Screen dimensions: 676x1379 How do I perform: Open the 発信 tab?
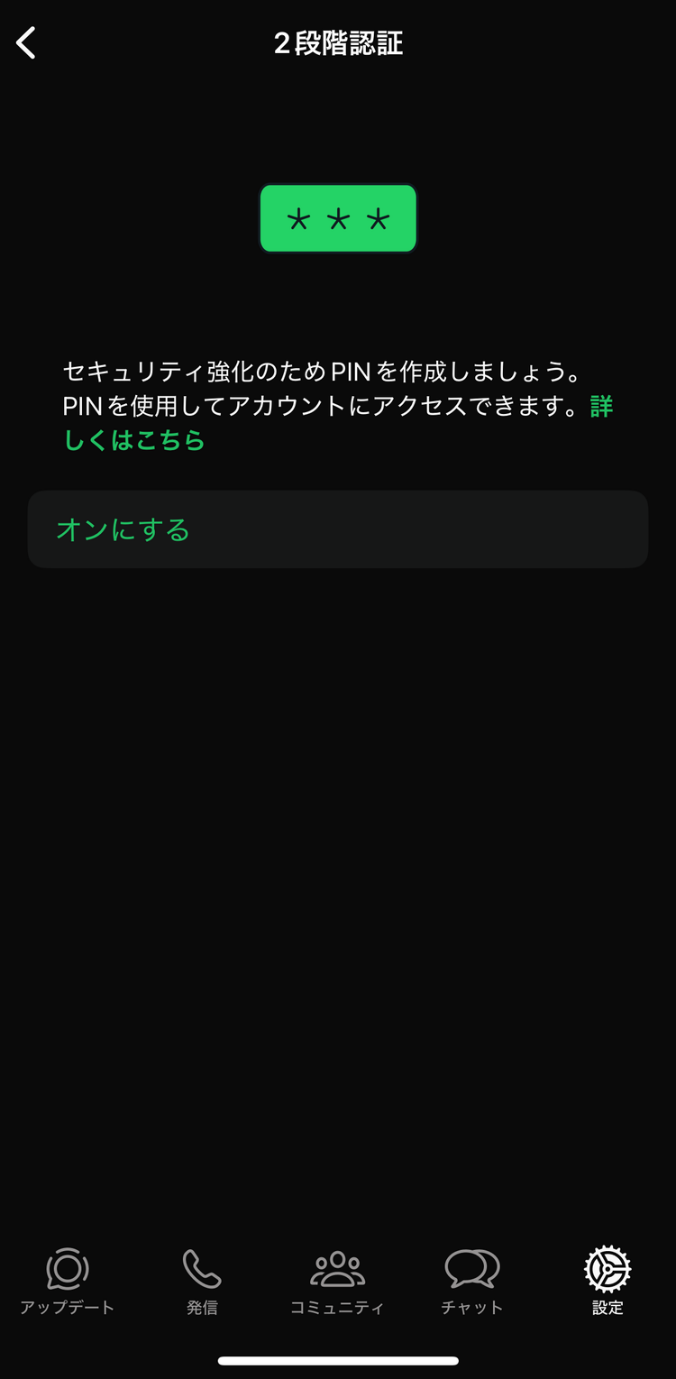[202, 1281]
